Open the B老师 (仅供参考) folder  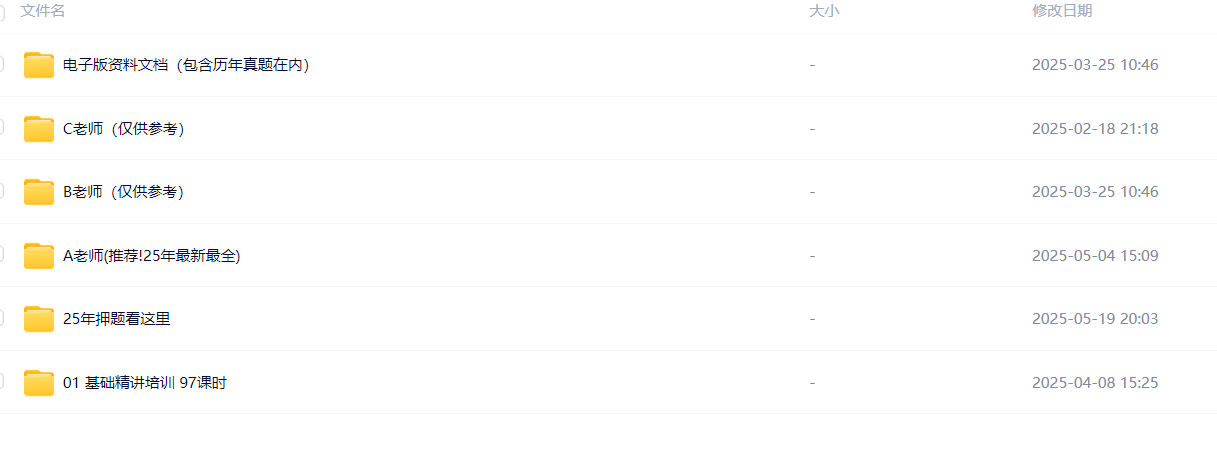click(x=123, y=192)
